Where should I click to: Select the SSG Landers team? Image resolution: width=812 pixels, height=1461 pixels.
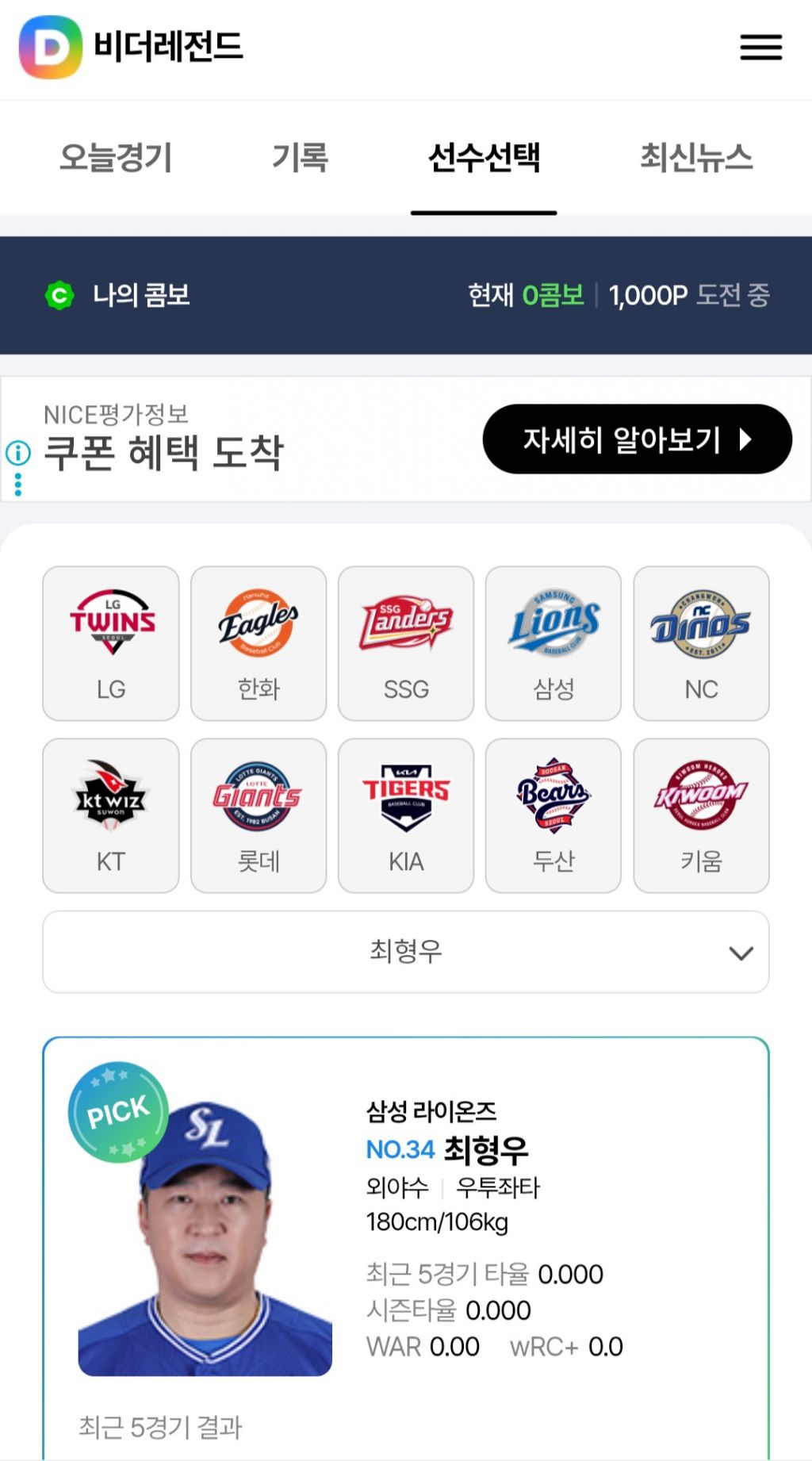pos(406,643)
